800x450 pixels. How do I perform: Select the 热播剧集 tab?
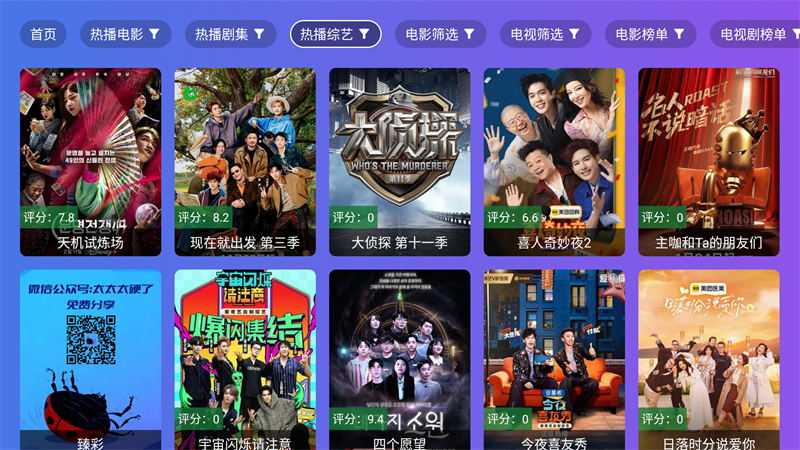231,34
